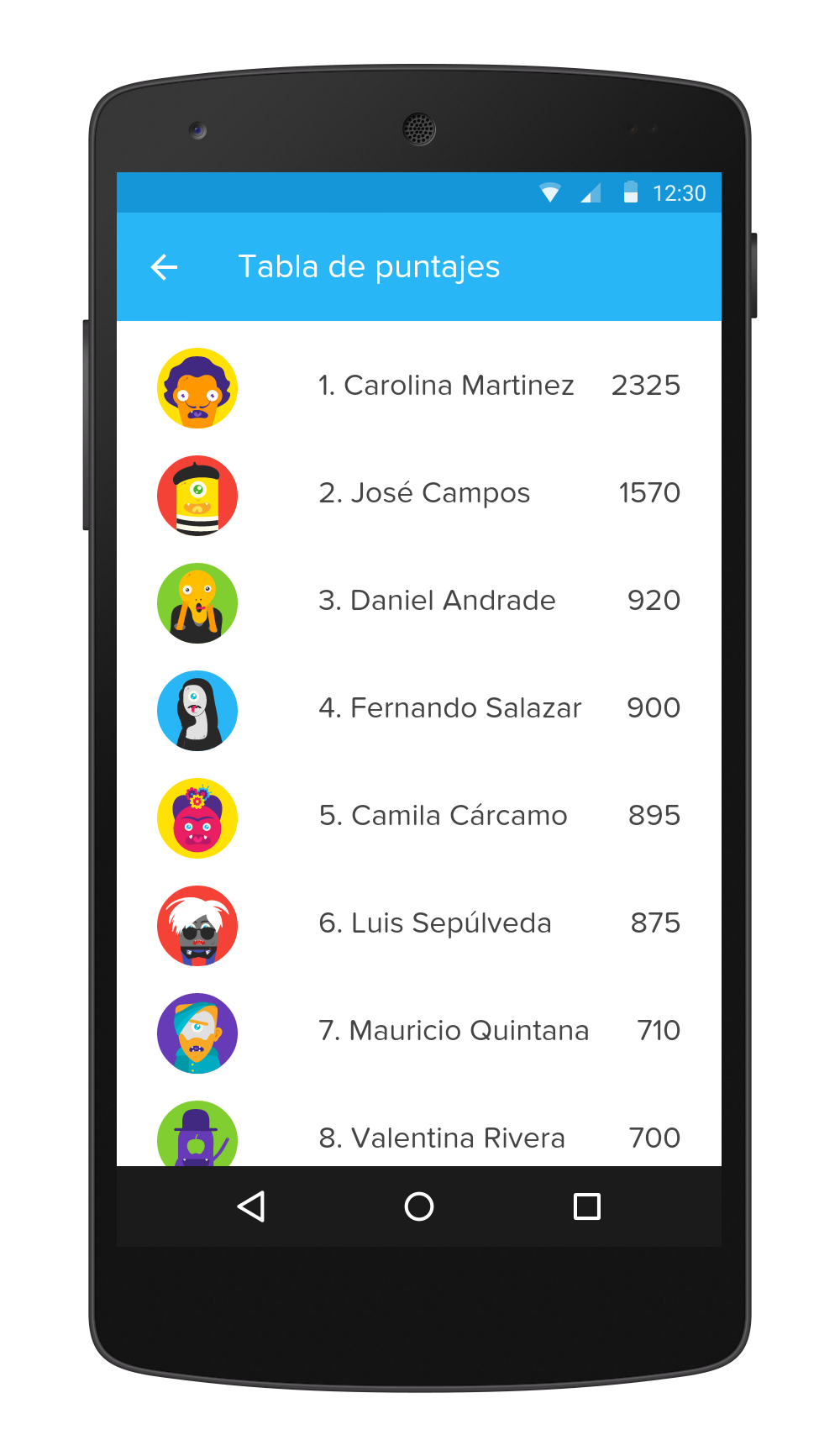Open the recent apps view
Screen dimensions: 840x1456
[586, 1206]
